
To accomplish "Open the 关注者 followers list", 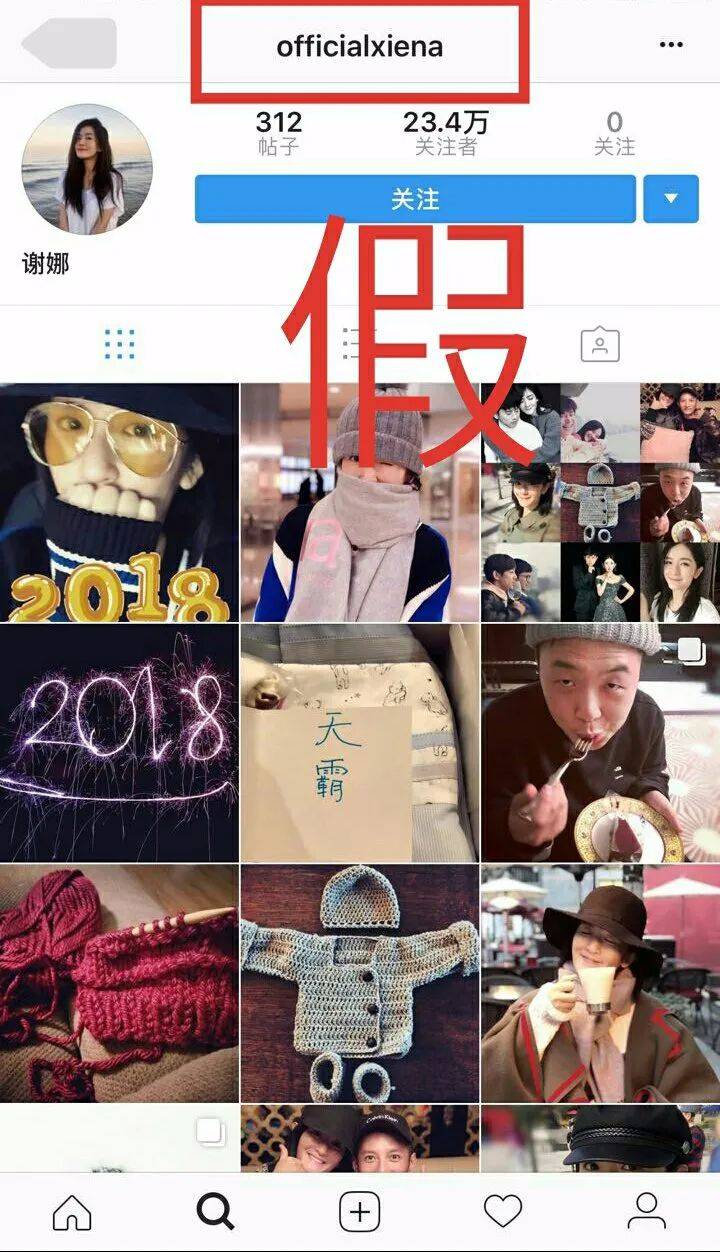I will pos(446,134).
